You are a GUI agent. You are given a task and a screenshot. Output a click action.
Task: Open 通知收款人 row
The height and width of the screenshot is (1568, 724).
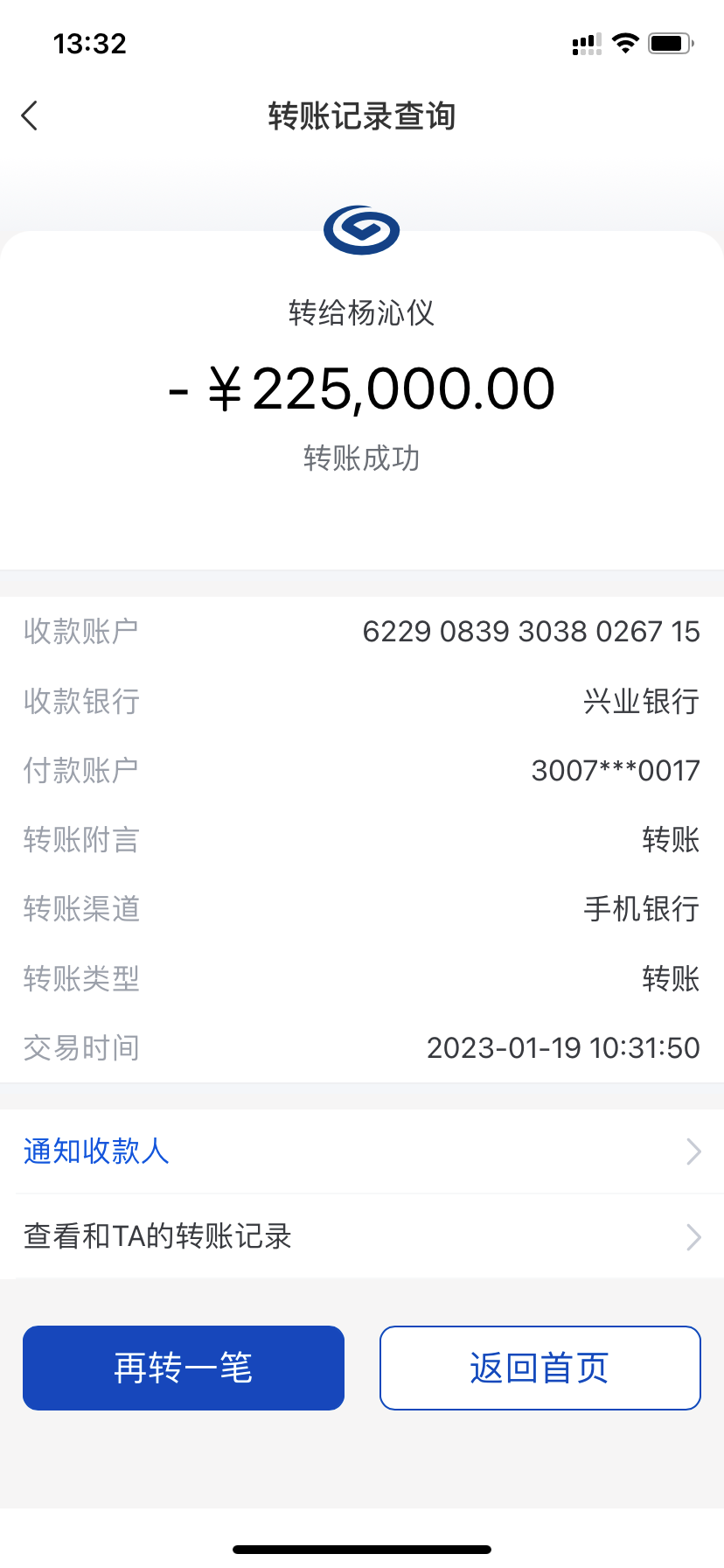pos(362,1151)
